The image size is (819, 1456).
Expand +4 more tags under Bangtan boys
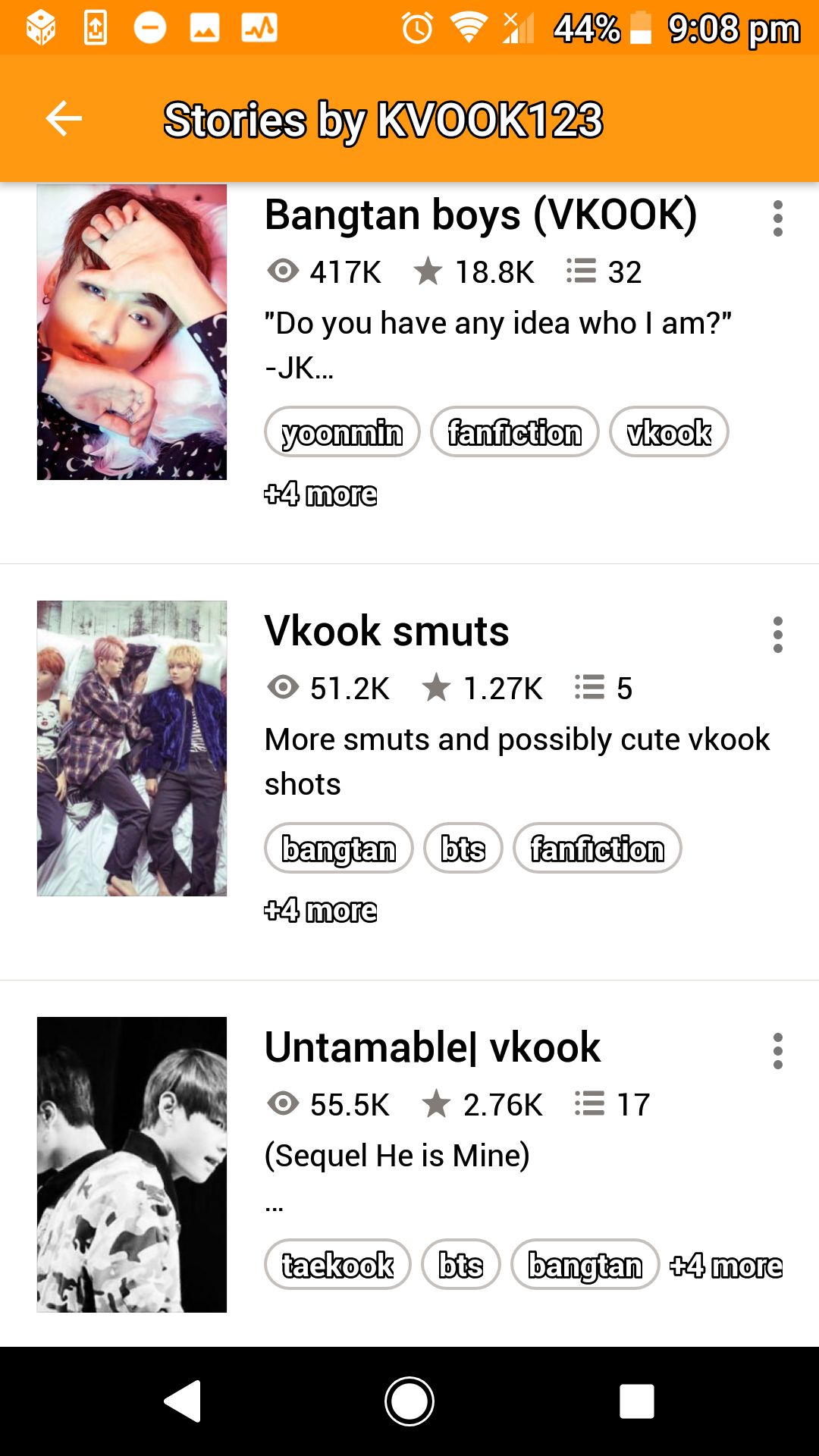[x=321, y=494]
